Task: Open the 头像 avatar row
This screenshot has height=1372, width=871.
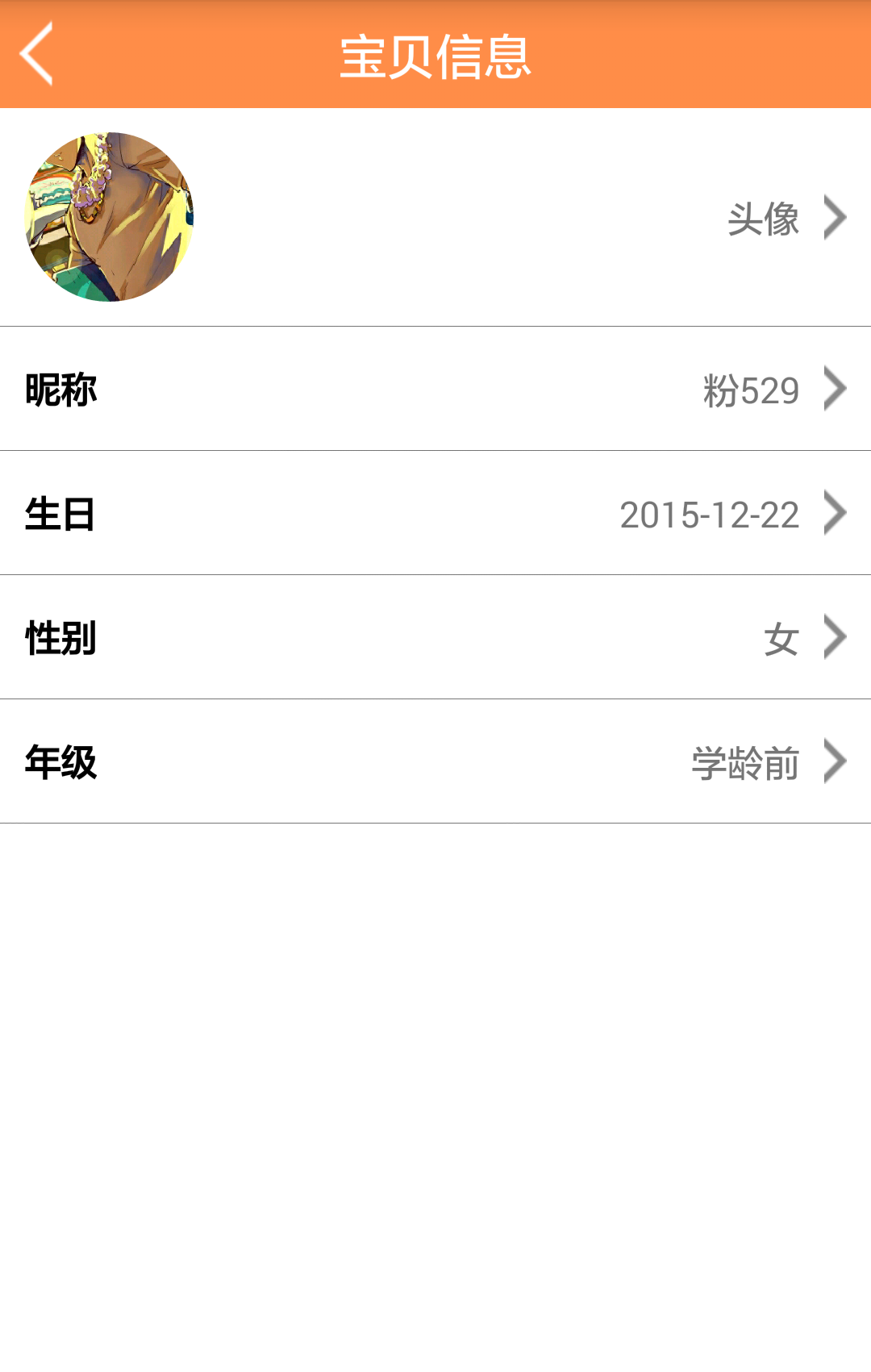Action: click(x=435, y=218)
